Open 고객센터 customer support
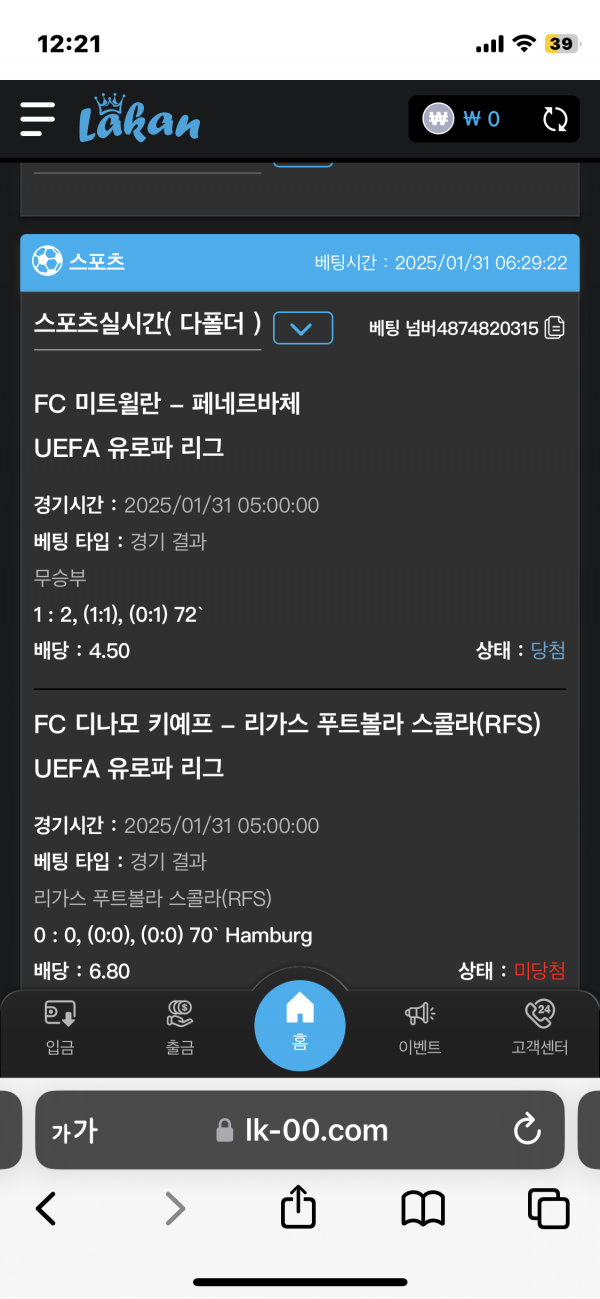Screen dimensions: 600x1299 coord(539,1028)
